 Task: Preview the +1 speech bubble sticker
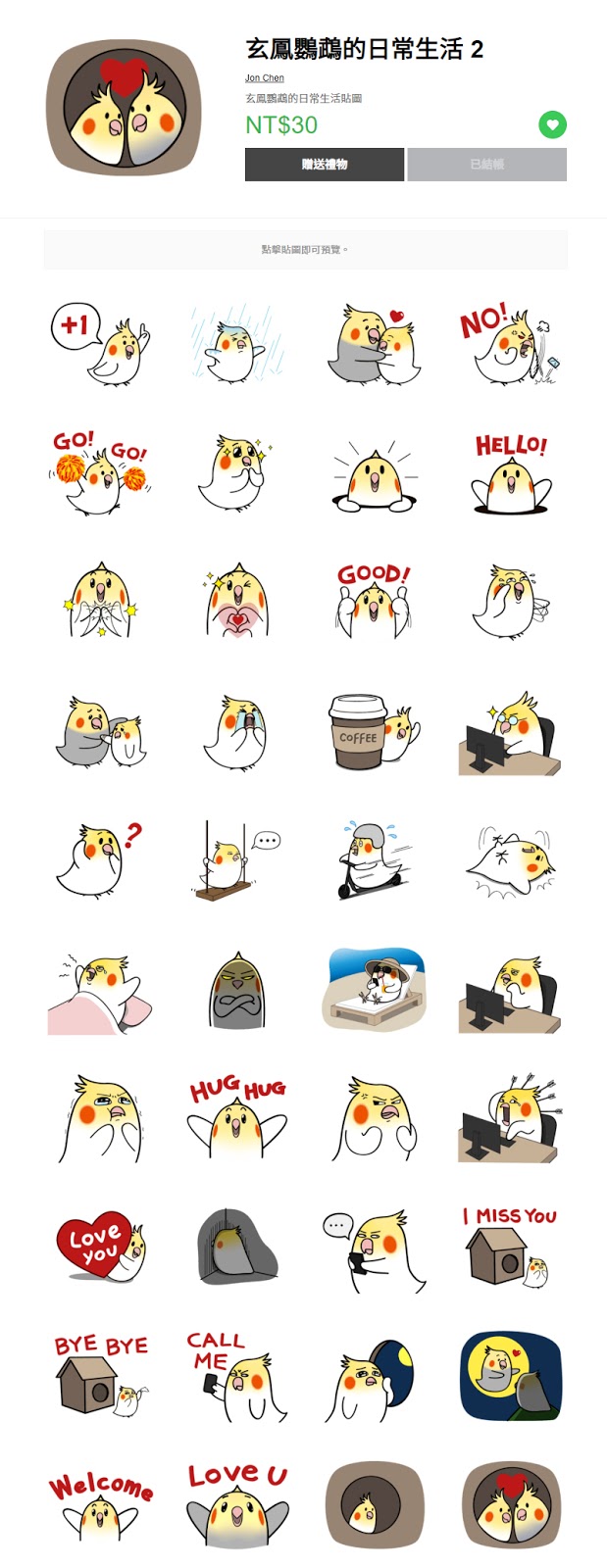pos(102,344)
